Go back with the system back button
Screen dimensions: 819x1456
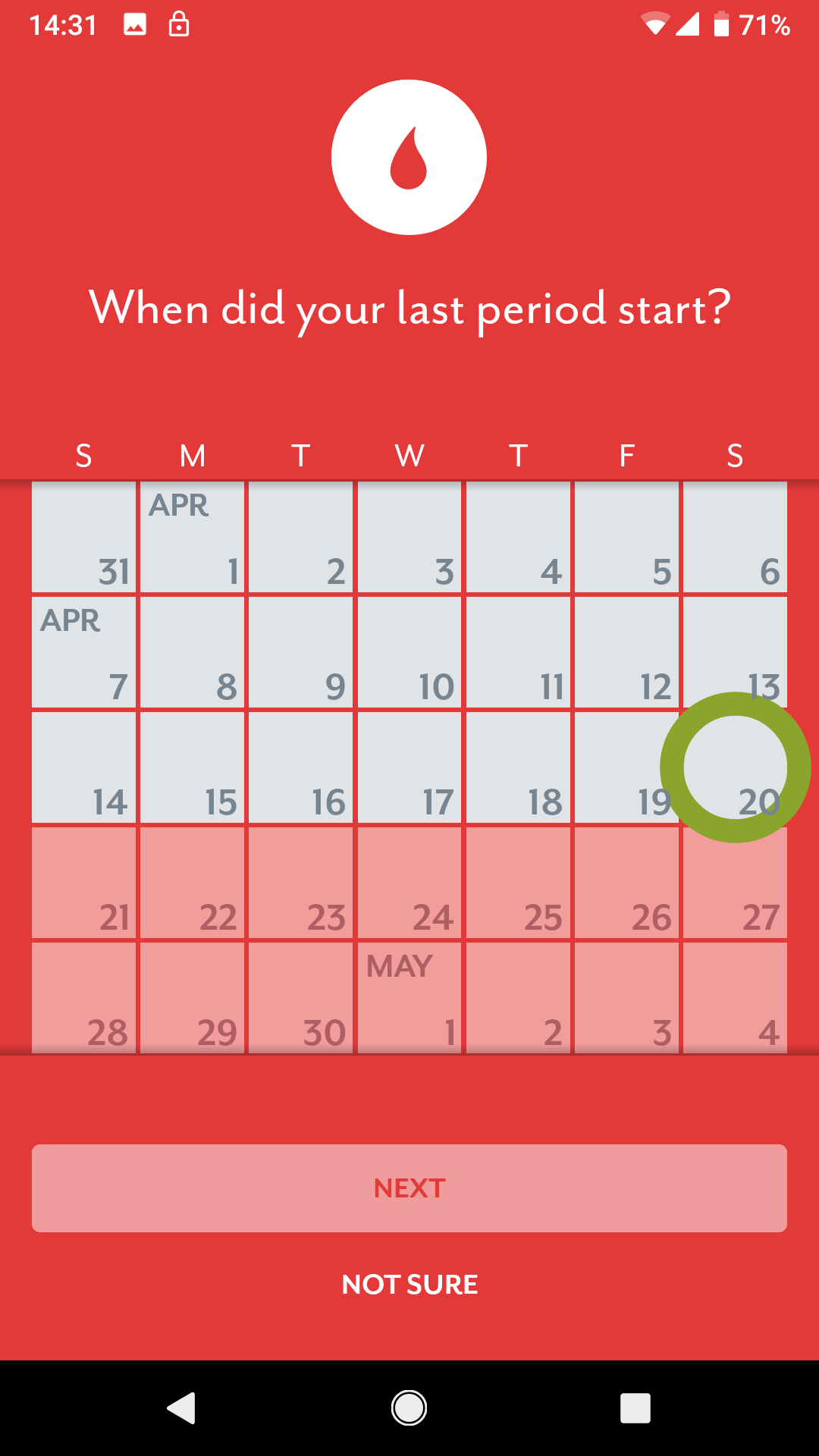181,1408
